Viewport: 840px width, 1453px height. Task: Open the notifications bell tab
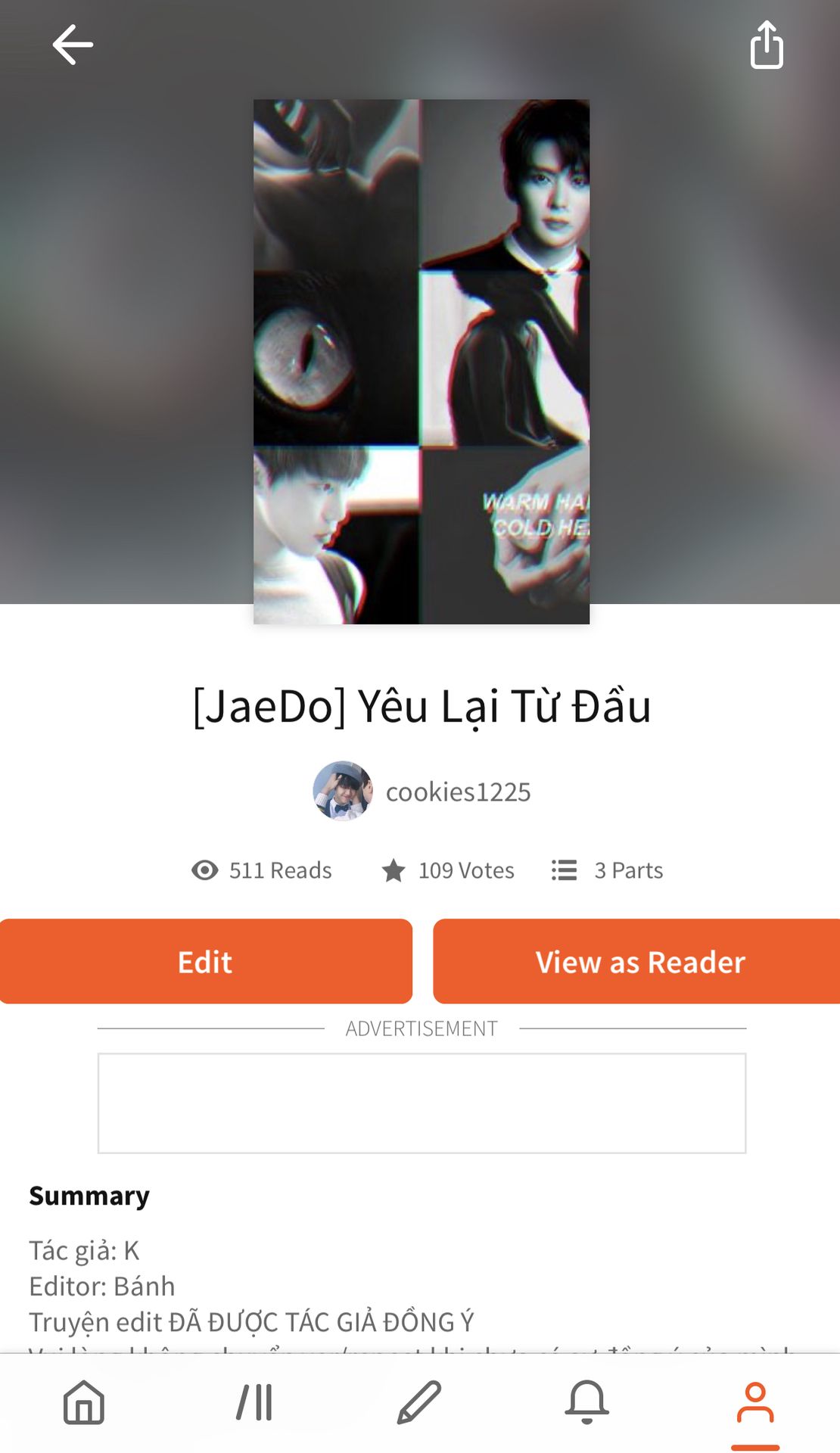coord(586,1402)
